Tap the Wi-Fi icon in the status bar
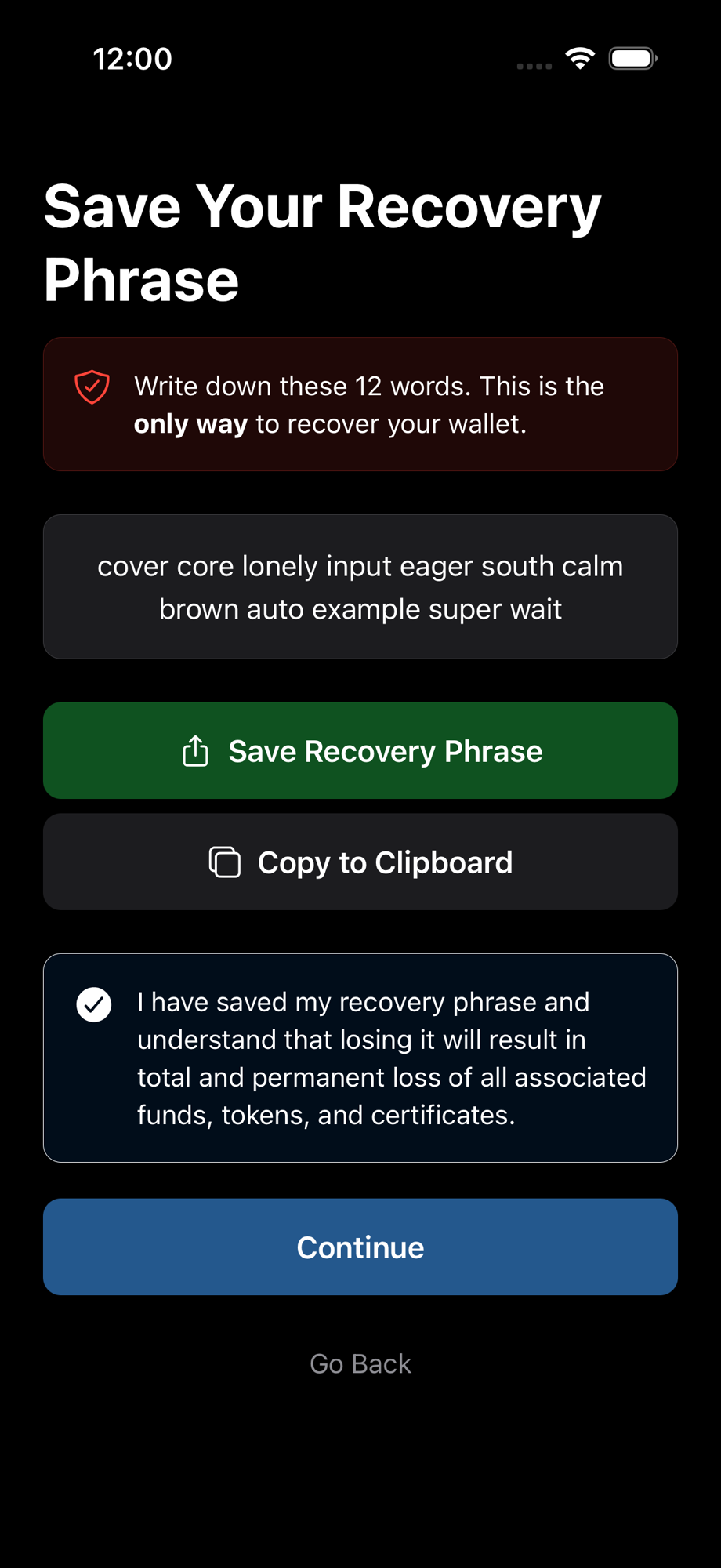Screen dimensions: 721x1568 pos(580,57)
